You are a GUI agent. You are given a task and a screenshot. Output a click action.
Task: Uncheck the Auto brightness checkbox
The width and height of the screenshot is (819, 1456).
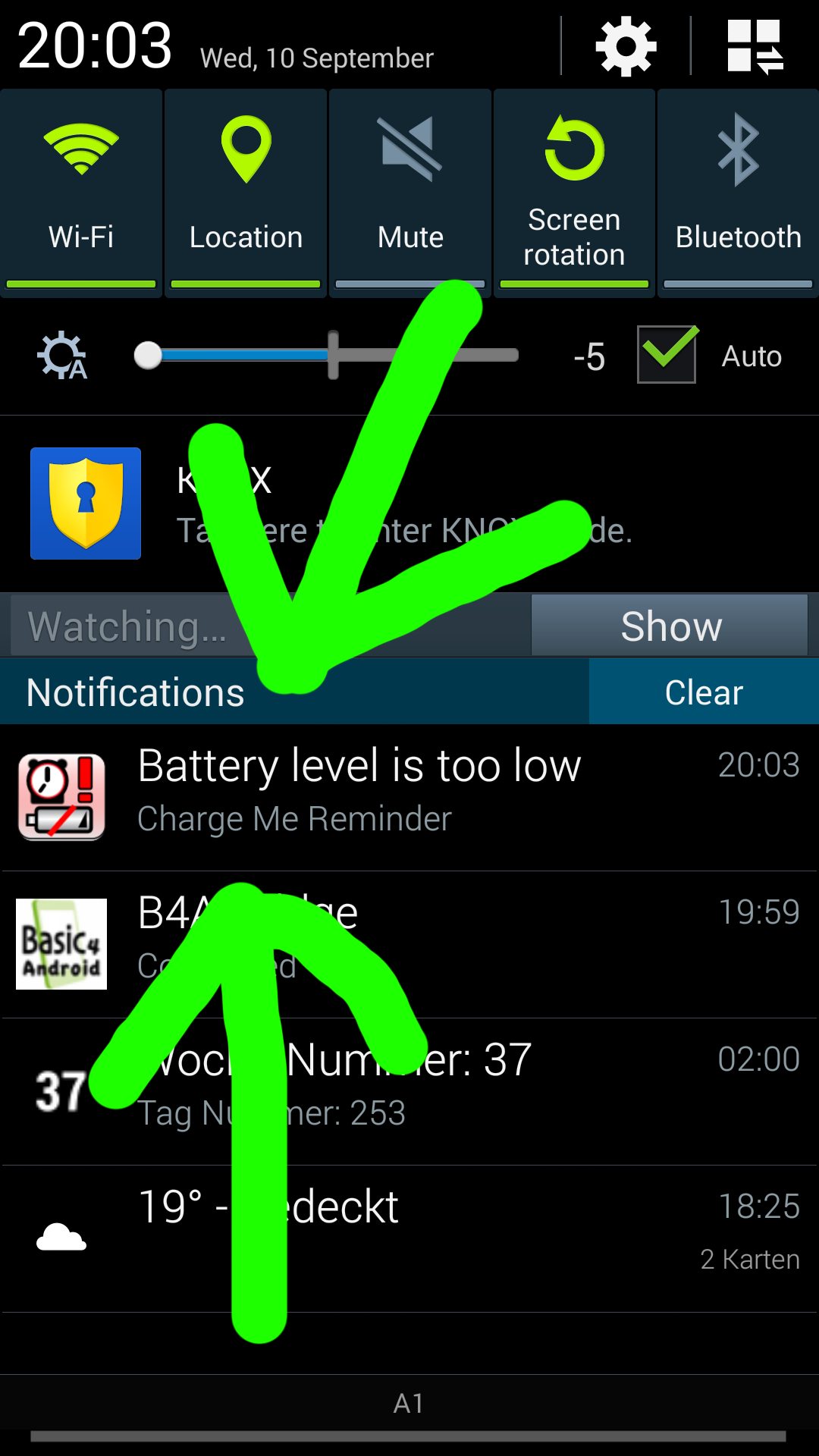pyautogui.click(x=667, y=355)
